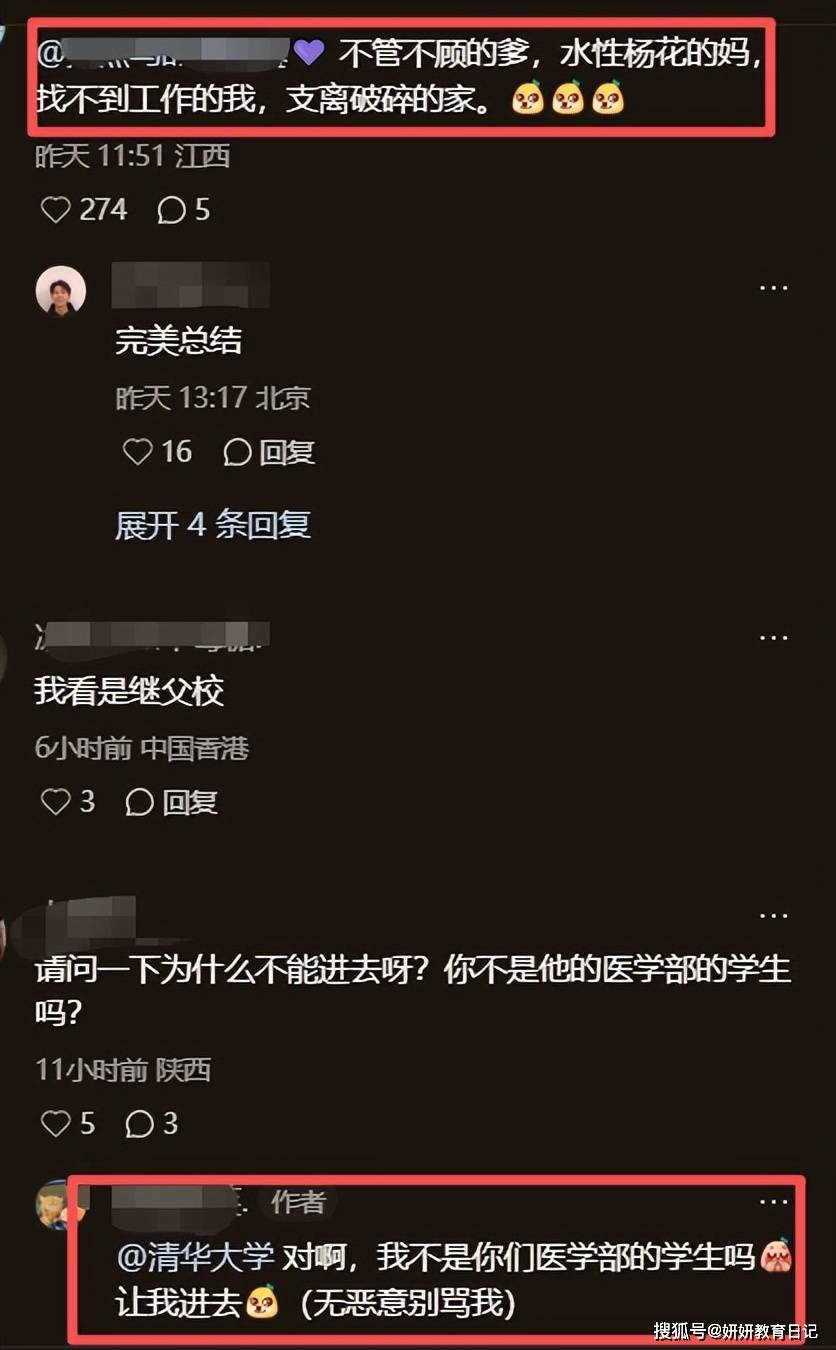Open the overflow menu for the 完美总结 comment
Viewport: 836px width, 1350px height.
point(773,288)
